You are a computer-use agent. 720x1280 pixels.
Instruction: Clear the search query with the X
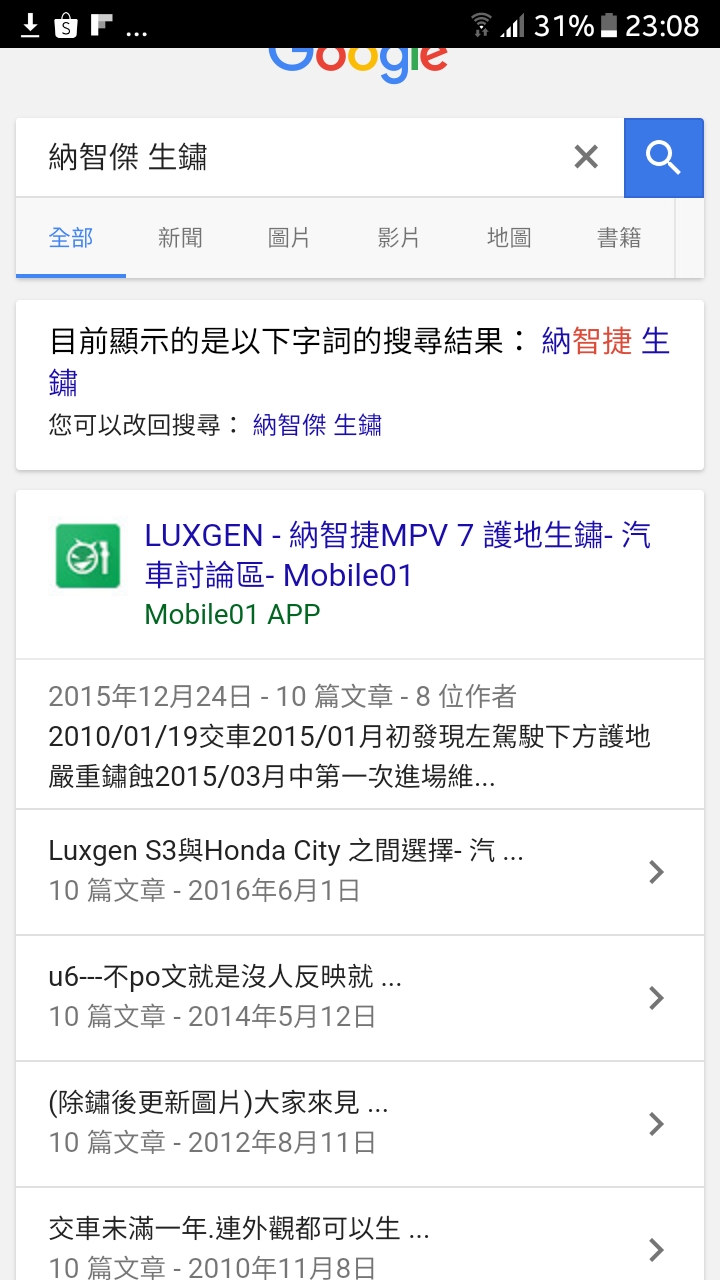click(x=586, y=157)
